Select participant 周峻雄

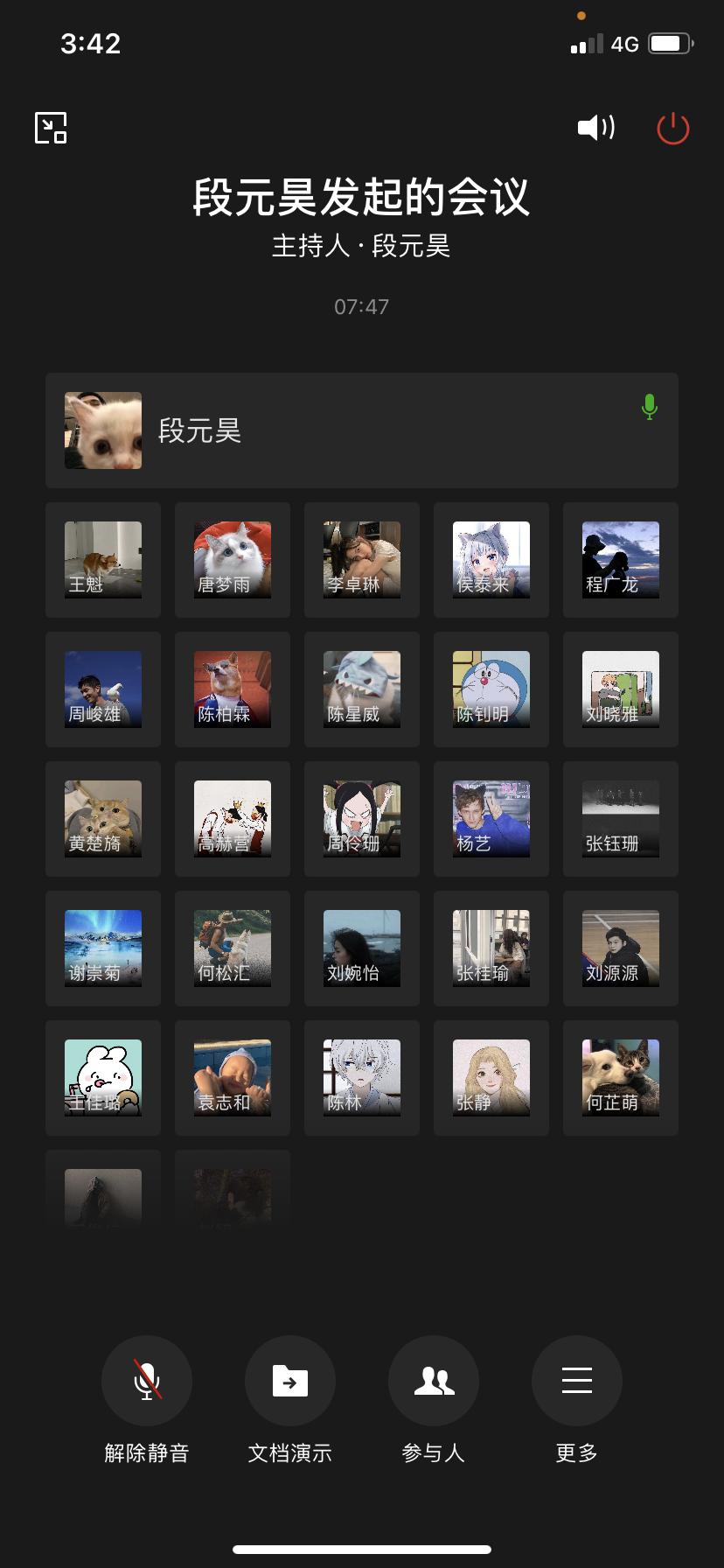pyautogui.click(x=103, y=689)
